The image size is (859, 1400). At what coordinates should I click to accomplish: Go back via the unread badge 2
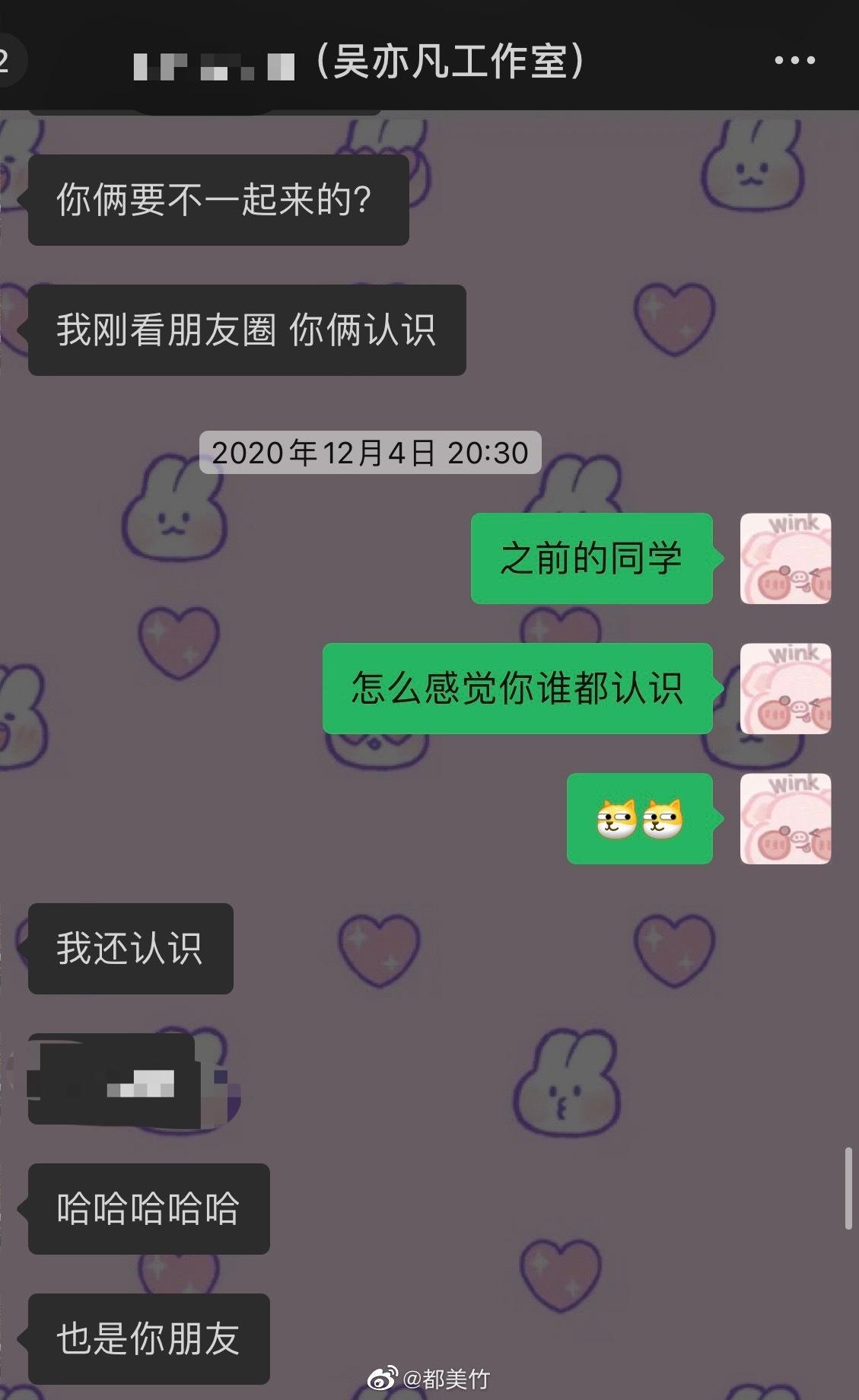(x=8, y=61)
